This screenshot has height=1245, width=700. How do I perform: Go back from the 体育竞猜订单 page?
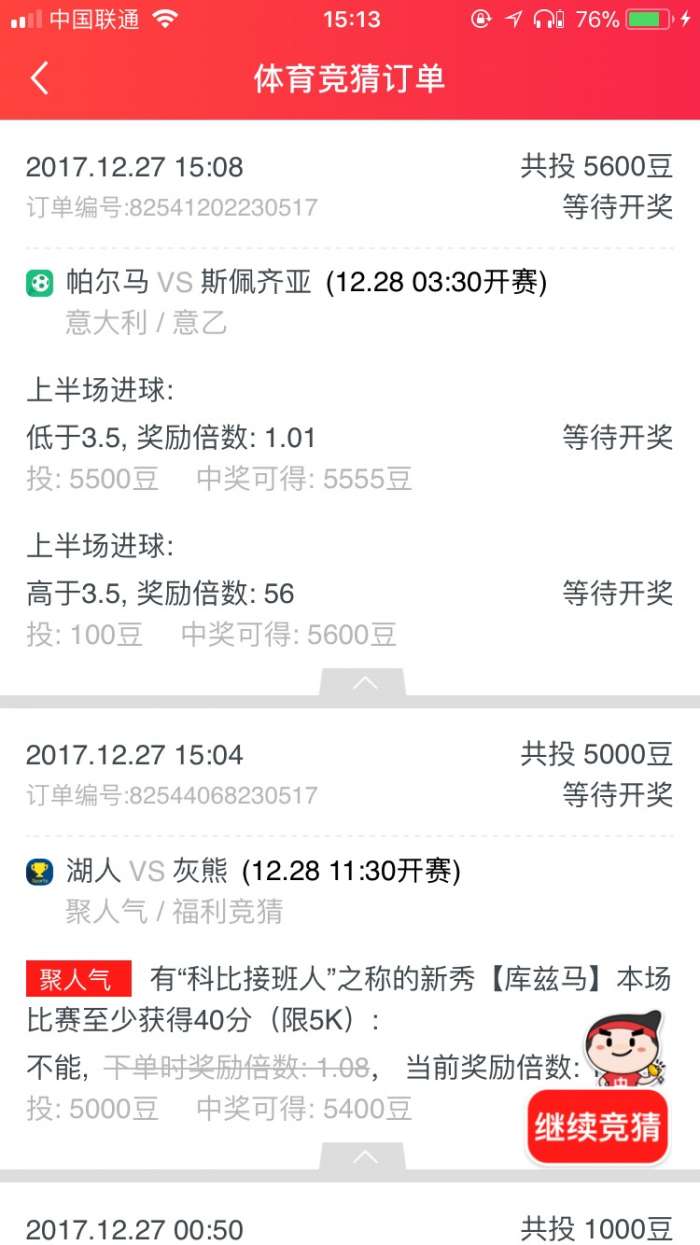(x=39, y=78)
